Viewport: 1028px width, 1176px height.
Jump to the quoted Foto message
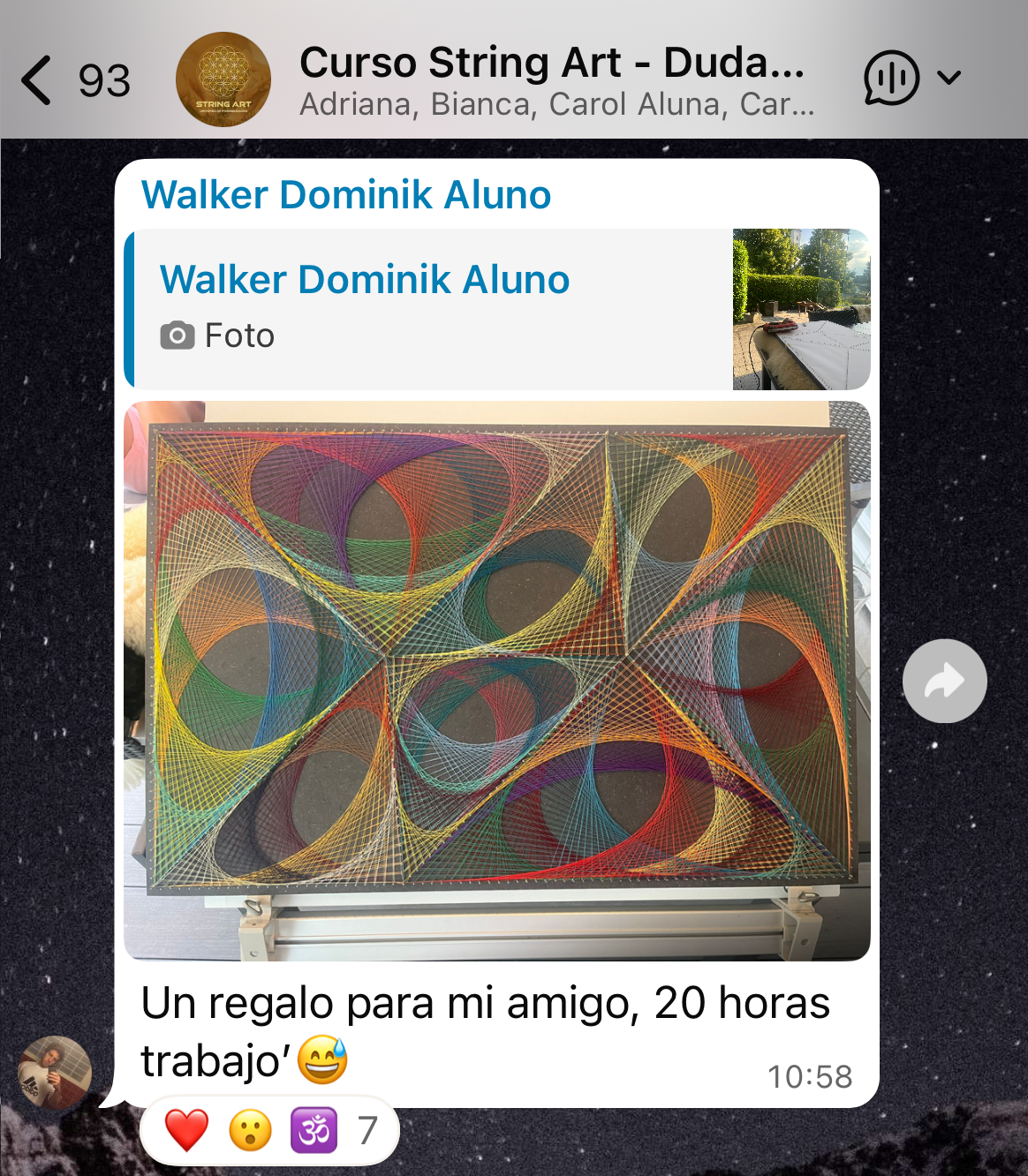pyautogui.click(x=497, y=309)
